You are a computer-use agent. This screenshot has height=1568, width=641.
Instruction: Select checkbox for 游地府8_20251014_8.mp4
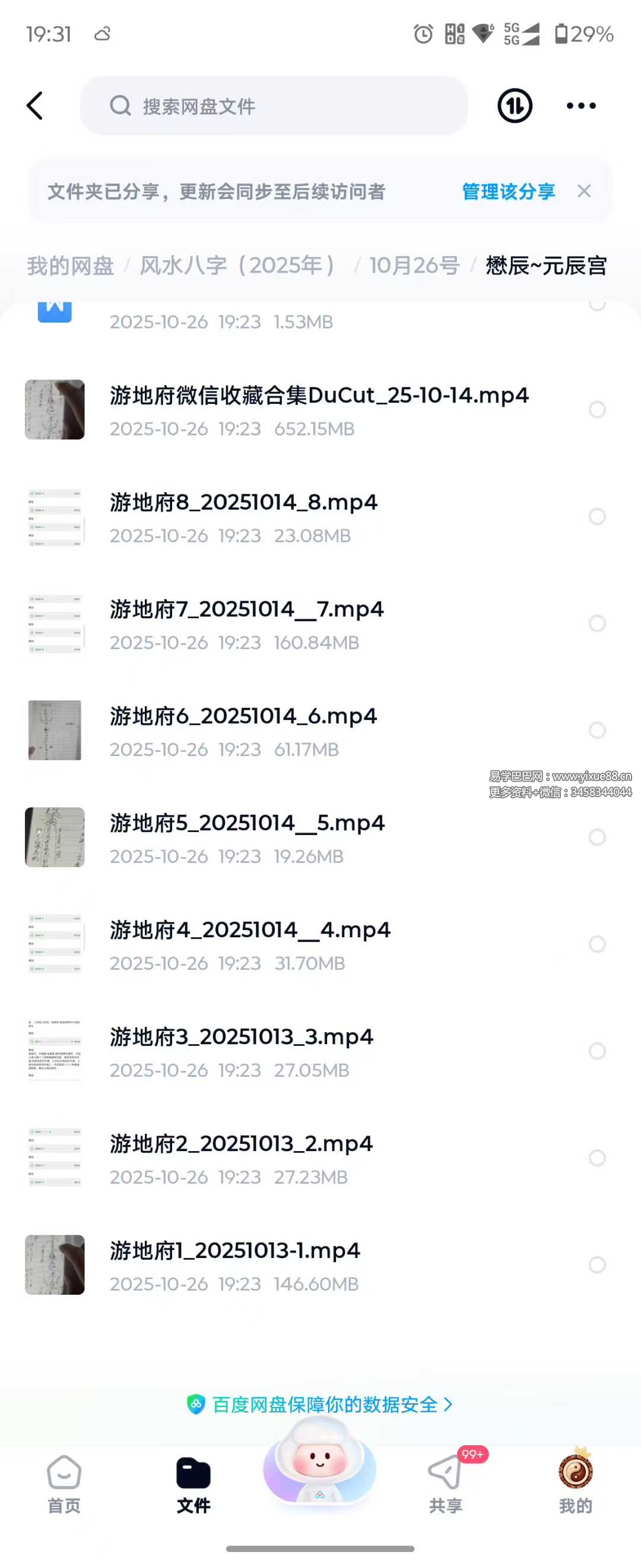pyautogui.click(x=597, y=517)
